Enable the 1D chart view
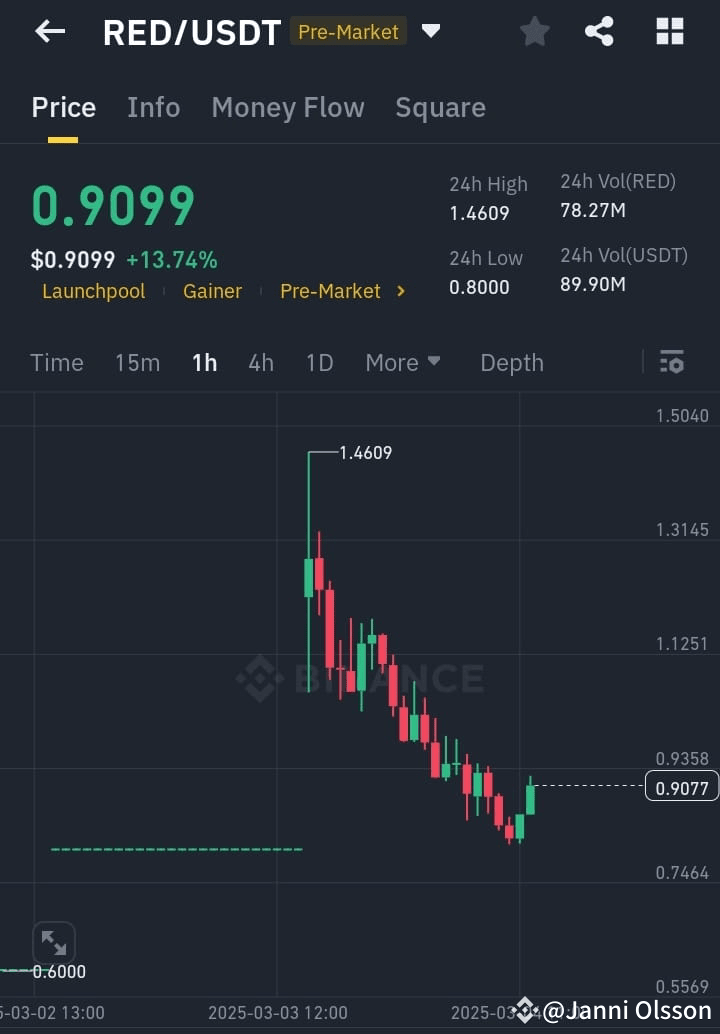The height and width of the screenshot is (1034, 720). point(319,362)
